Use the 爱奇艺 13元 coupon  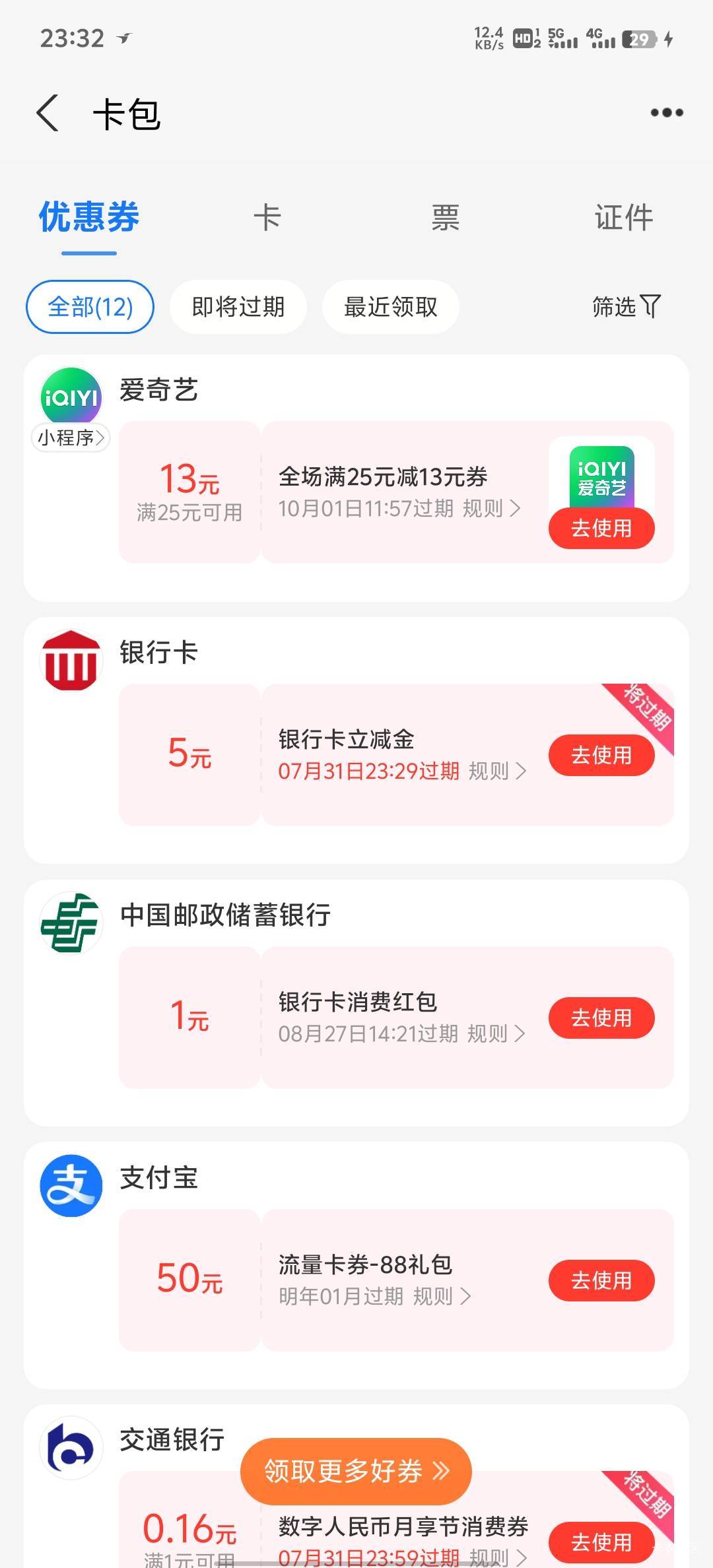point(601,528)
